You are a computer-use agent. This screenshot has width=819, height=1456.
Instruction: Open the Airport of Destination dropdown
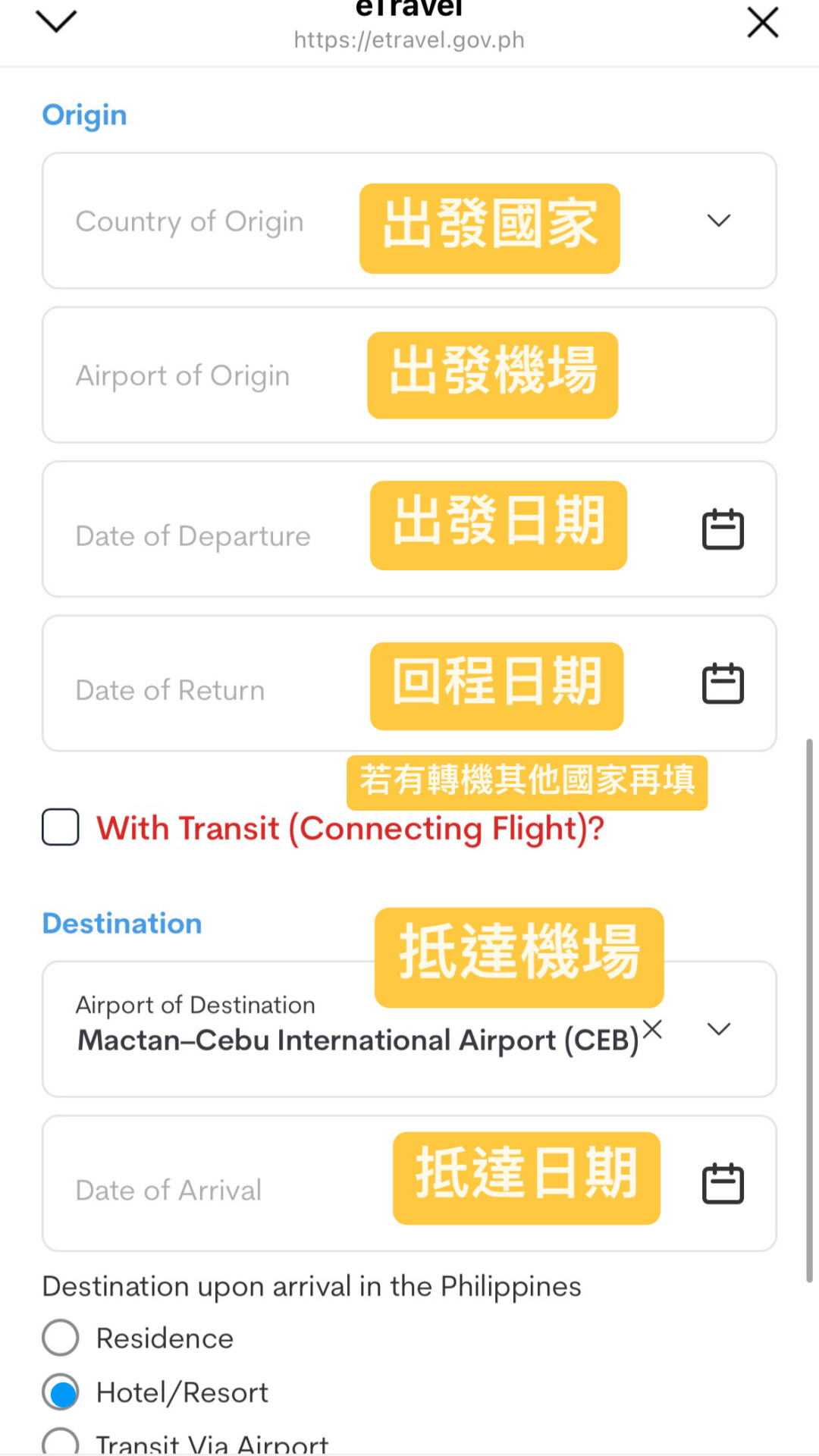[718, 1030]
